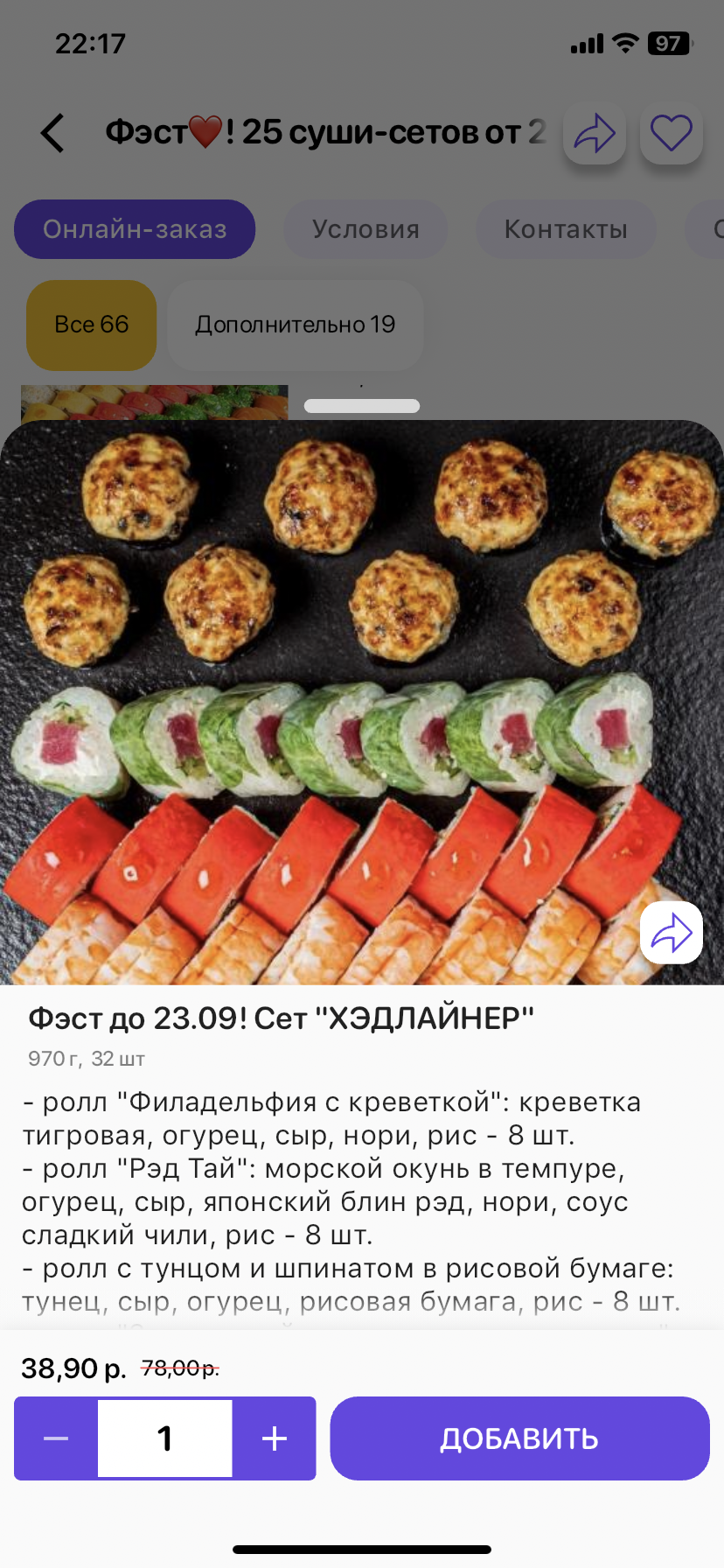Tap the sheet drag handle above the photo
This screenshot has width=724, height=1568.
pyautogui.click(x=362, y=406)
